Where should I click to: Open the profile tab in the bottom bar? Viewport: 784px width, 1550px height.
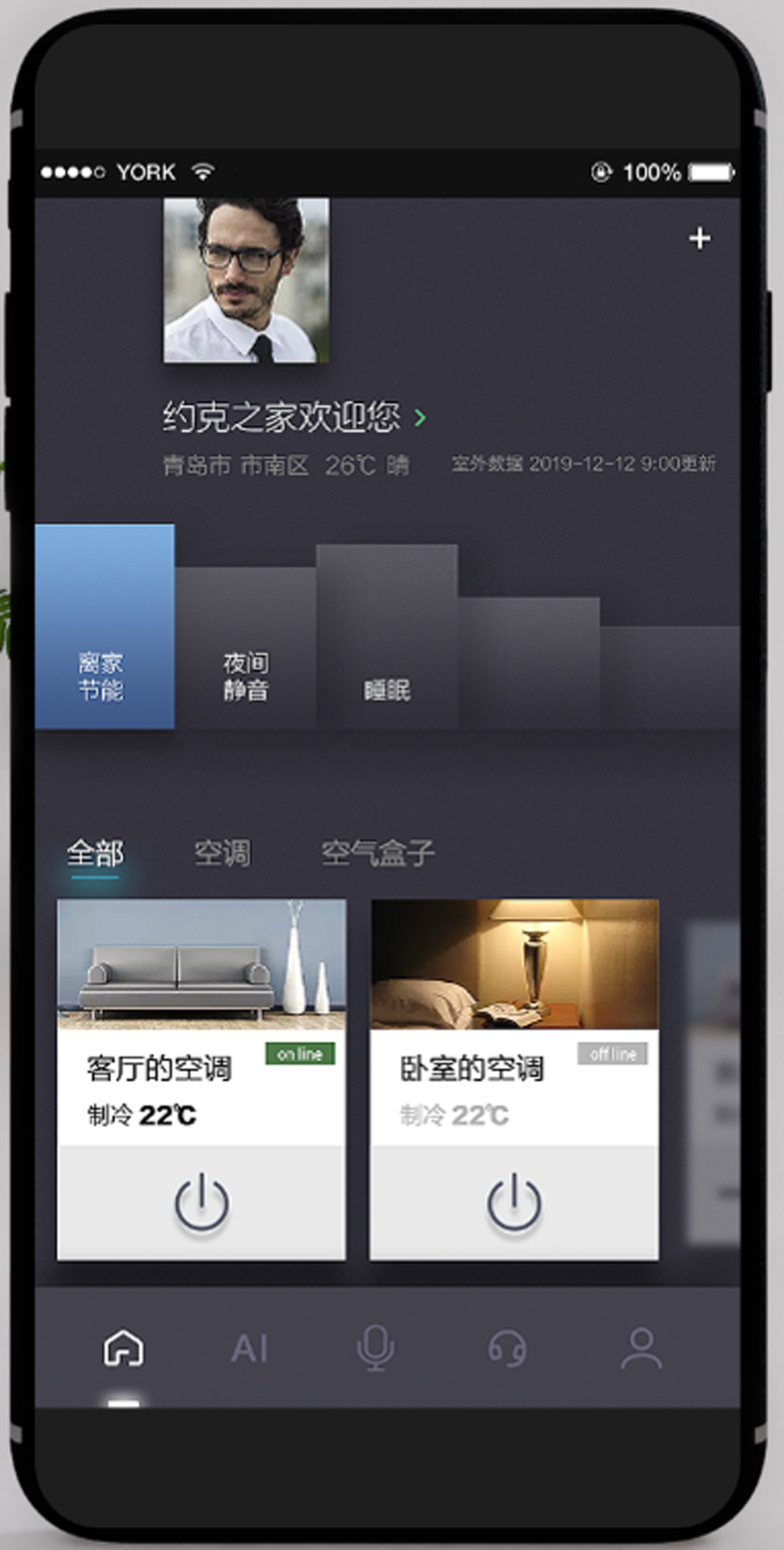641,1348
